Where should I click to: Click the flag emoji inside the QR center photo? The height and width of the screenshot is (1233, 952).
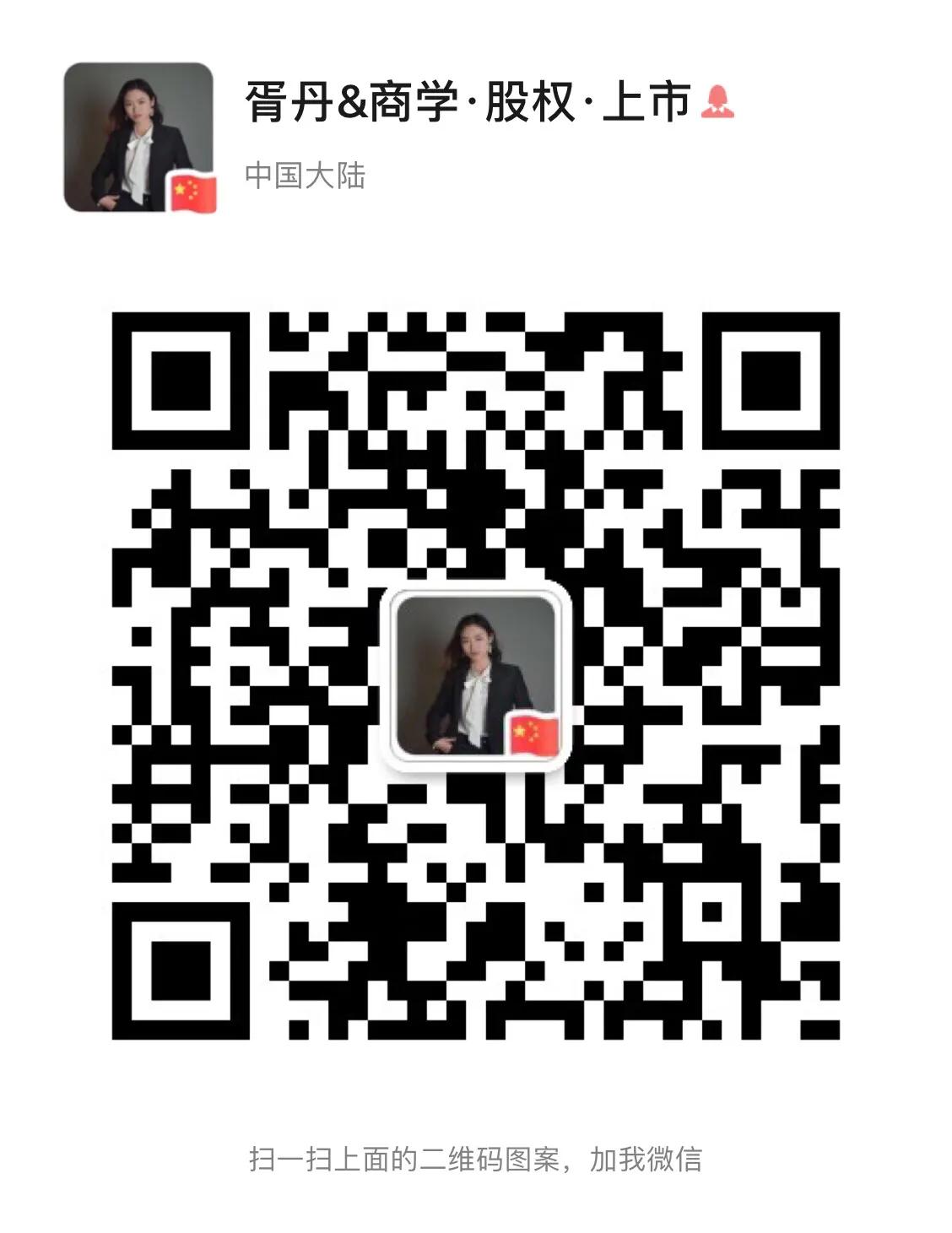click(x=535, y=735)
